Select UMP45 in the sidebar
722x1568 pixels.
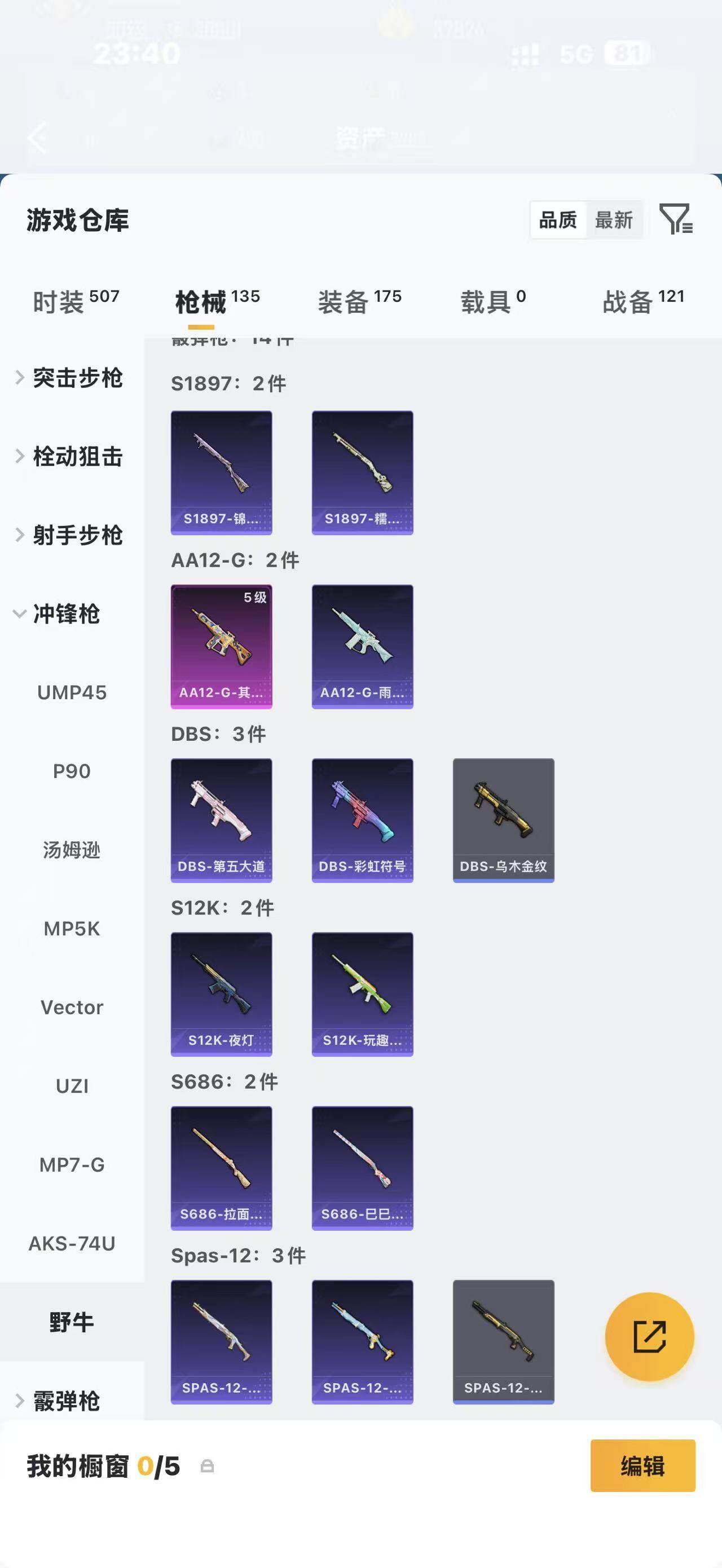72,693
